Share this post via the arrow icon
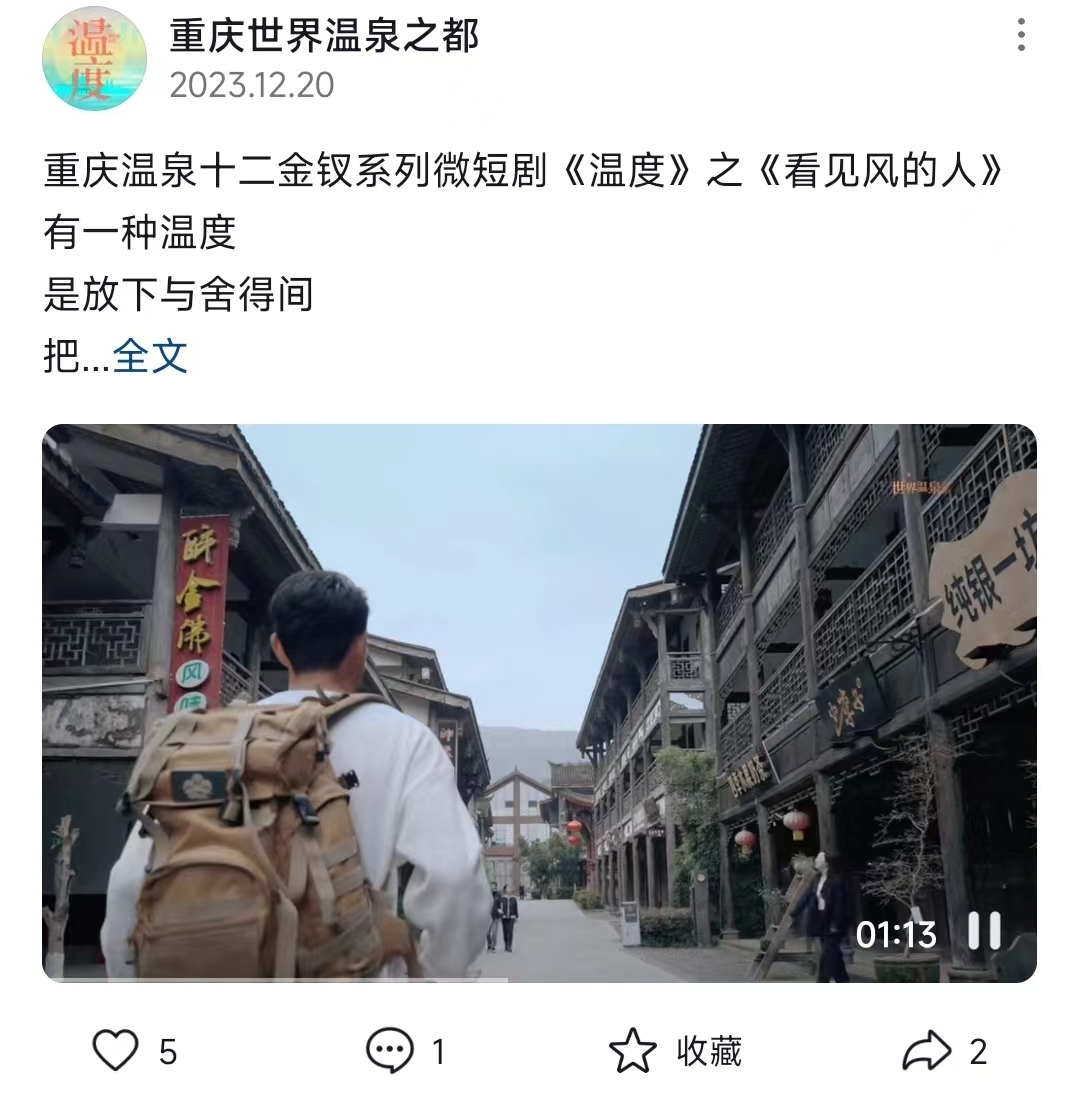Image resolution: width=1080 pixels, height=1096 pixels. point(927,1051)
